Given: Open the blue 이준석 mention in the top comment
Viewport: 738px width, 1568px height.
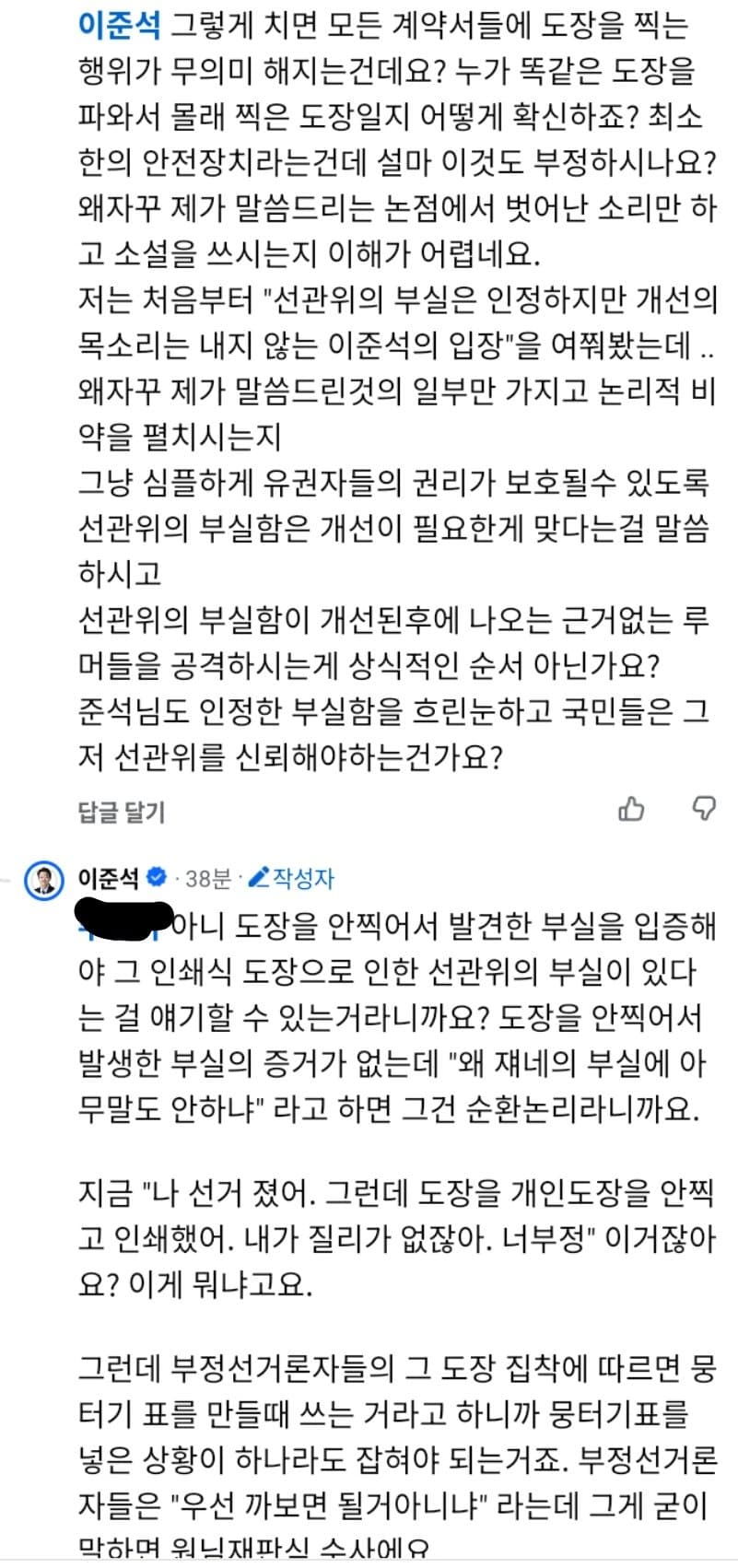Looking at the screenshot, I should click(x=120, y=26).
